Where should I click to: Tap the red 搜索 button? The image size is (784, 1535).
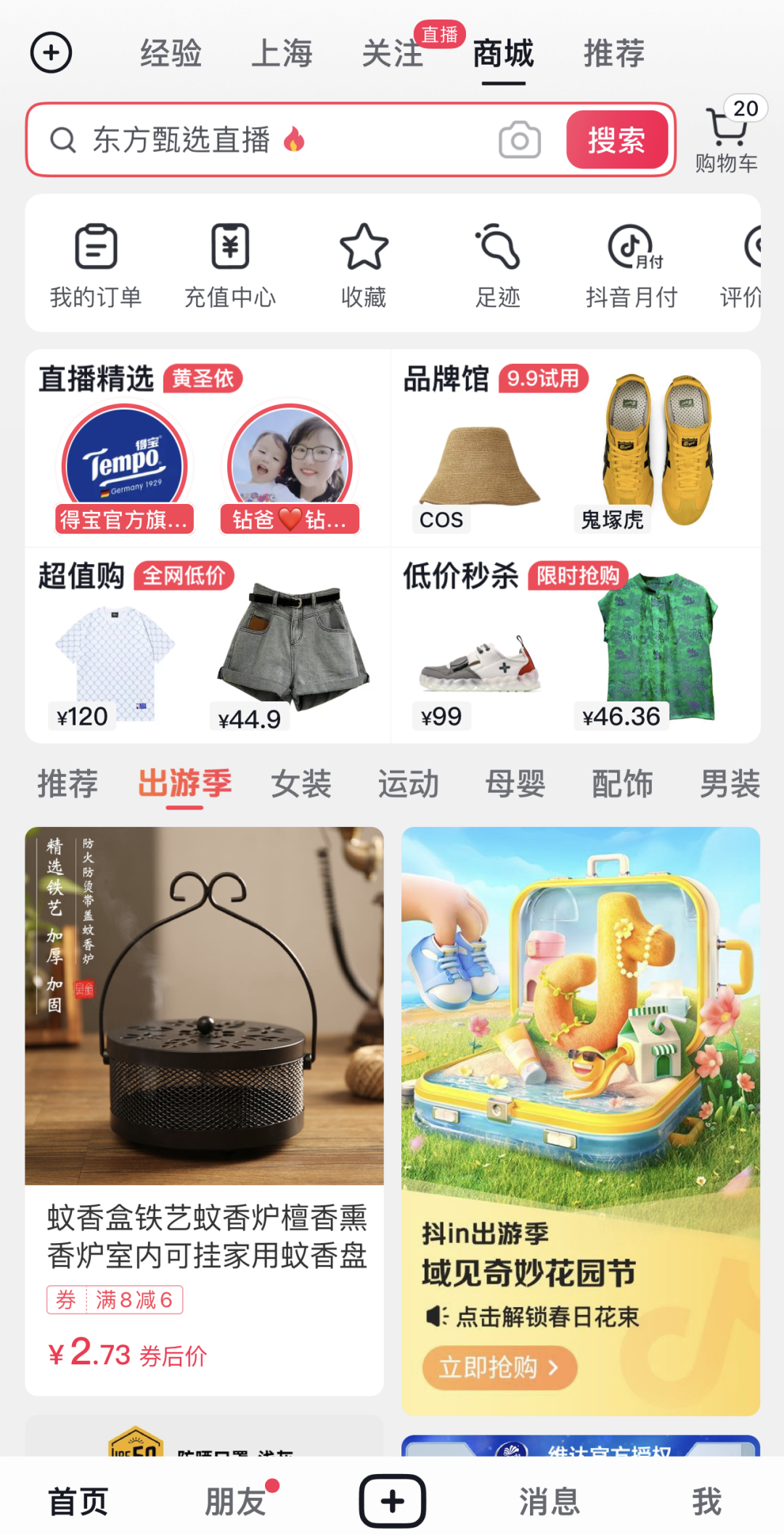click(x=616, y=140)
